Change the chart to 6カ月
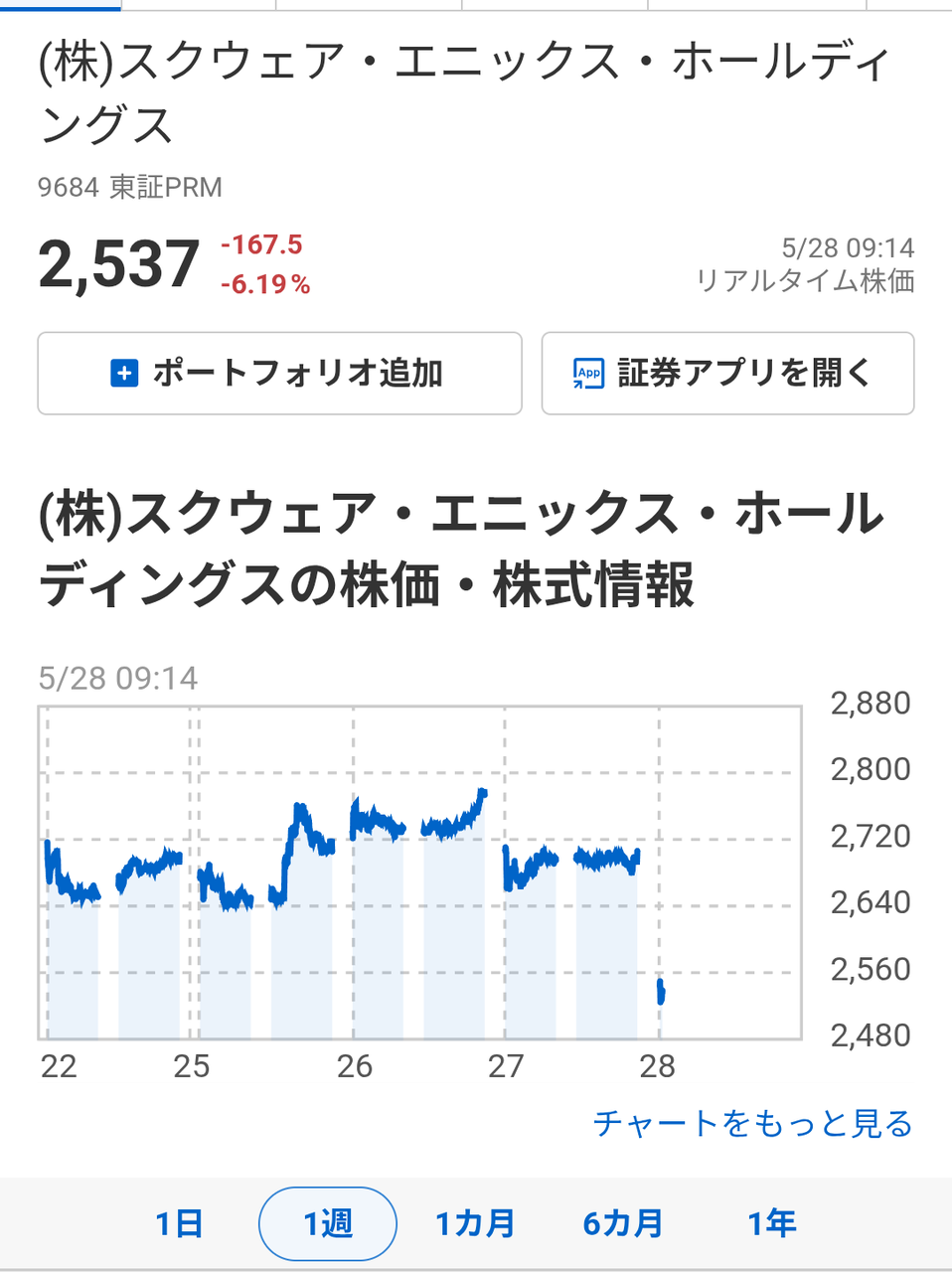This screenshot has width=952, height=1272. click(623, 1223)
